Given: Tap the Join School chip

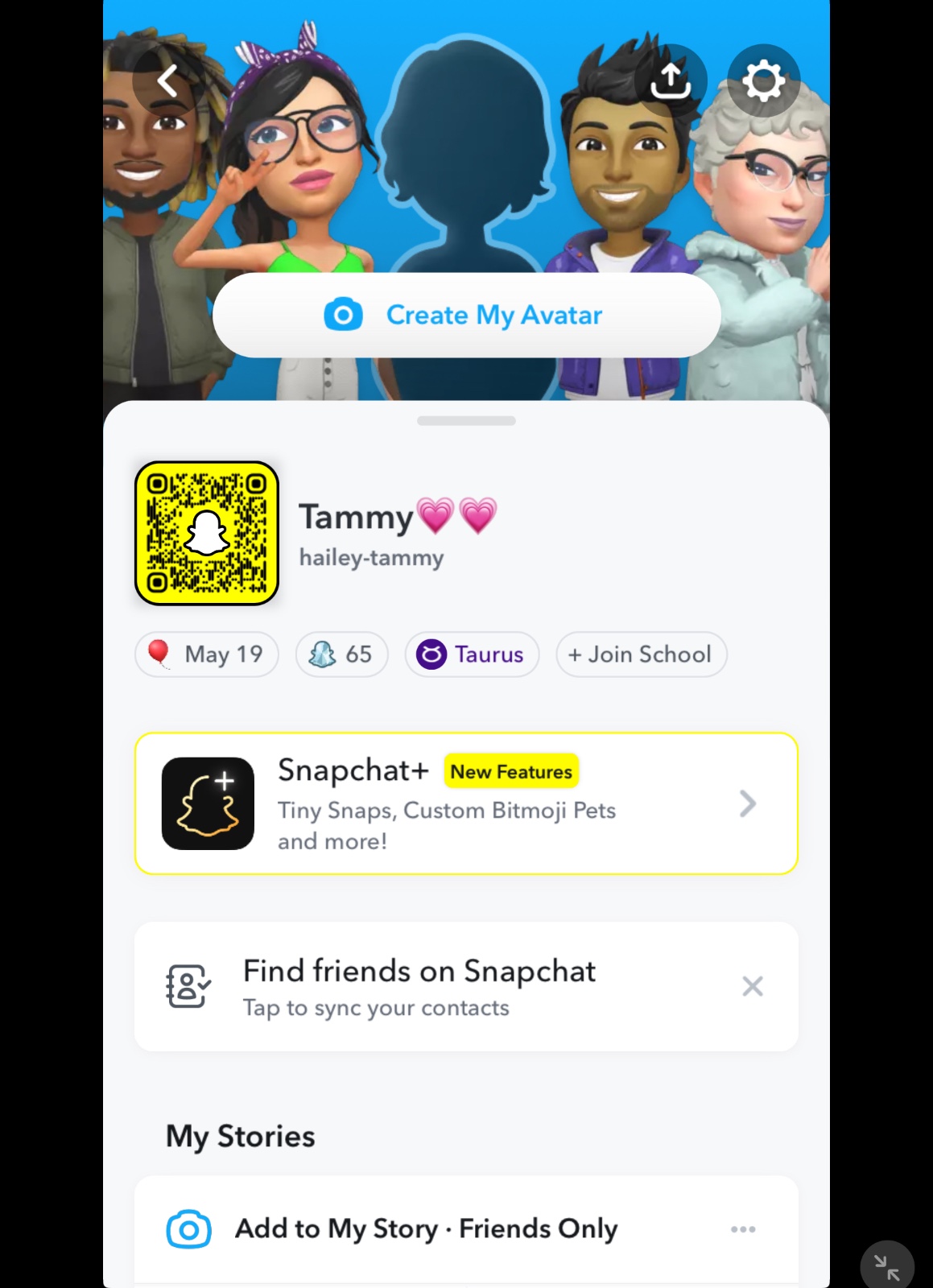Looking at the screenshot, I should [x=641, y=654].
